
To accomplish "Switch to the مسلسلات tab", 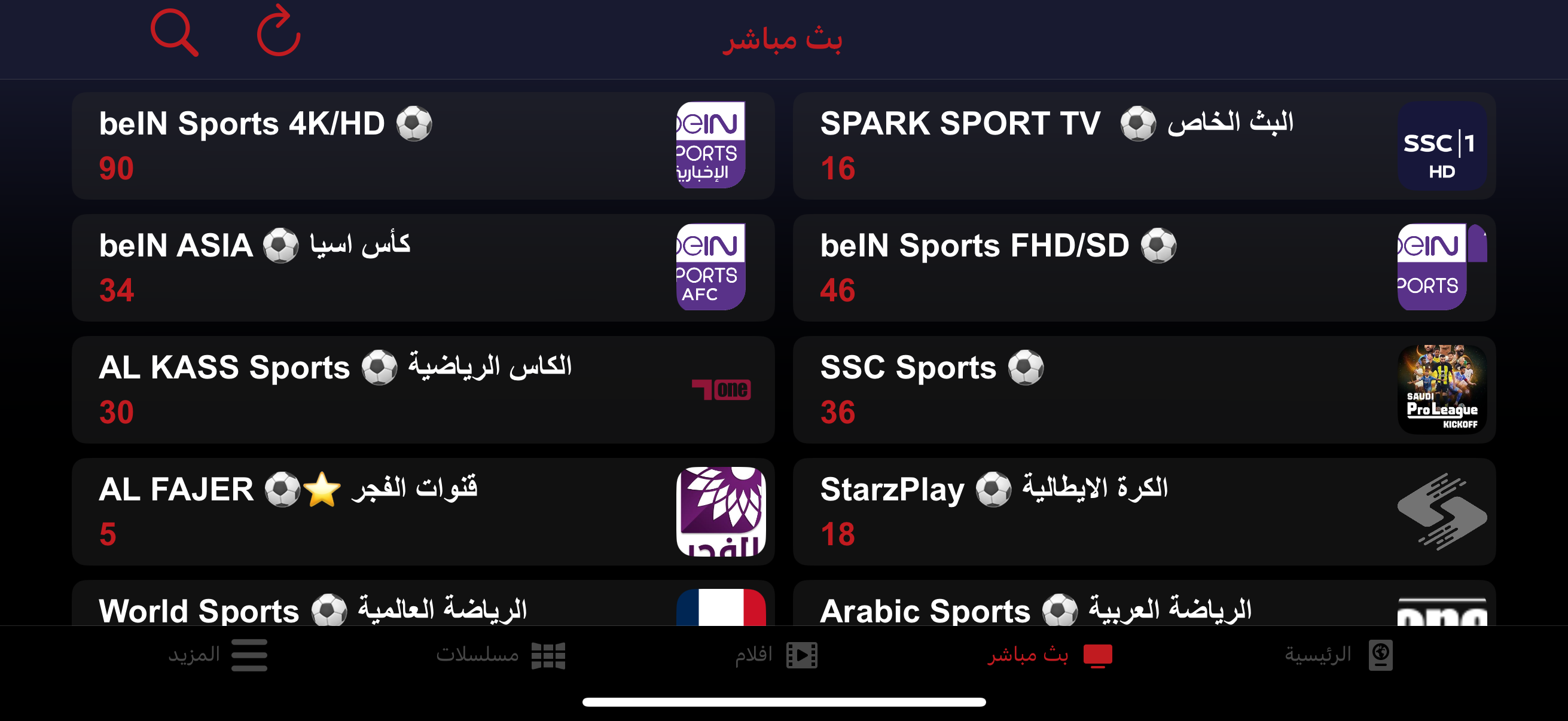I will point(501,655).
